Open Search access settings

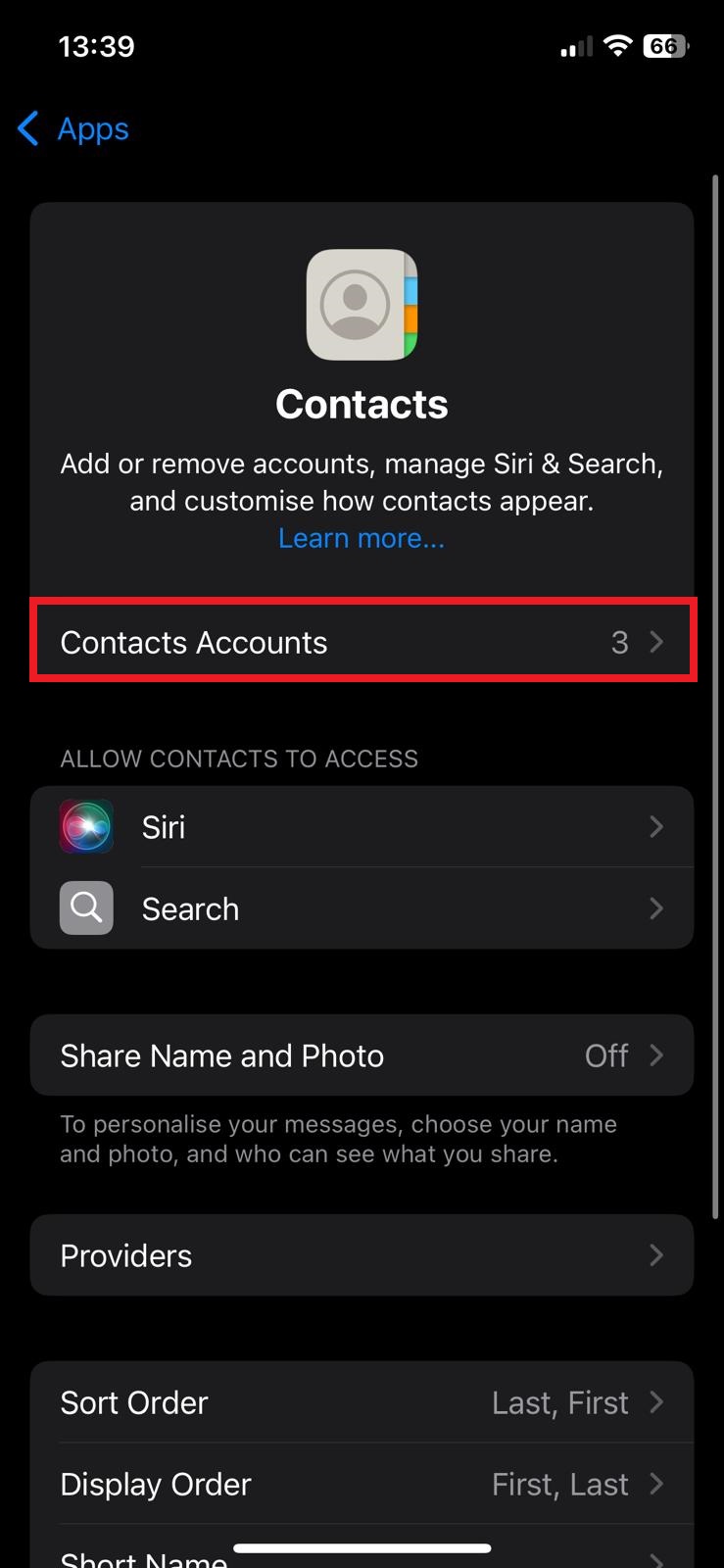click(x=362, y=908)
